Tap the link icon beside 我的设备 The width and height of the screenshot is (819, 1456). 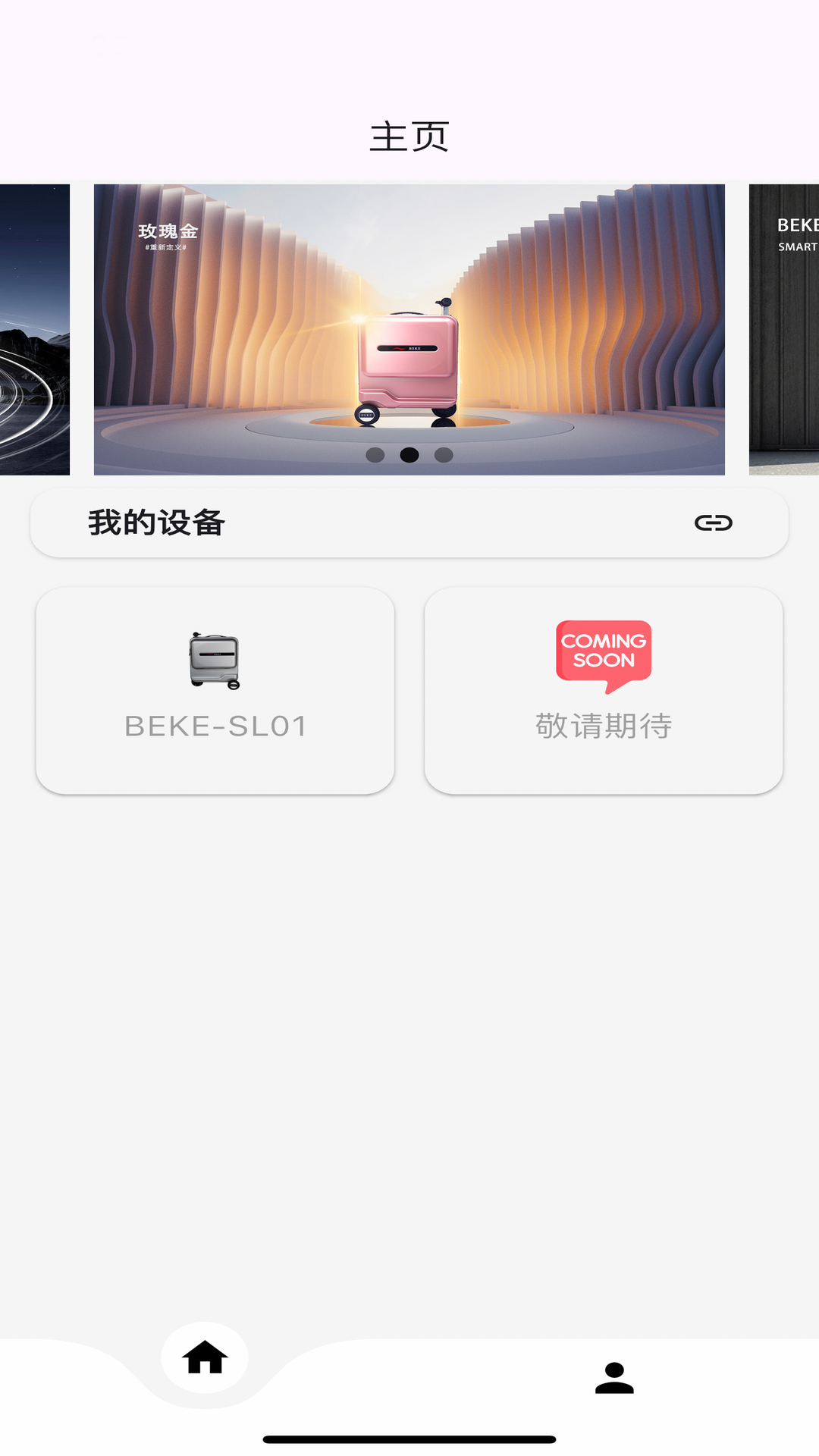[713, 522]
